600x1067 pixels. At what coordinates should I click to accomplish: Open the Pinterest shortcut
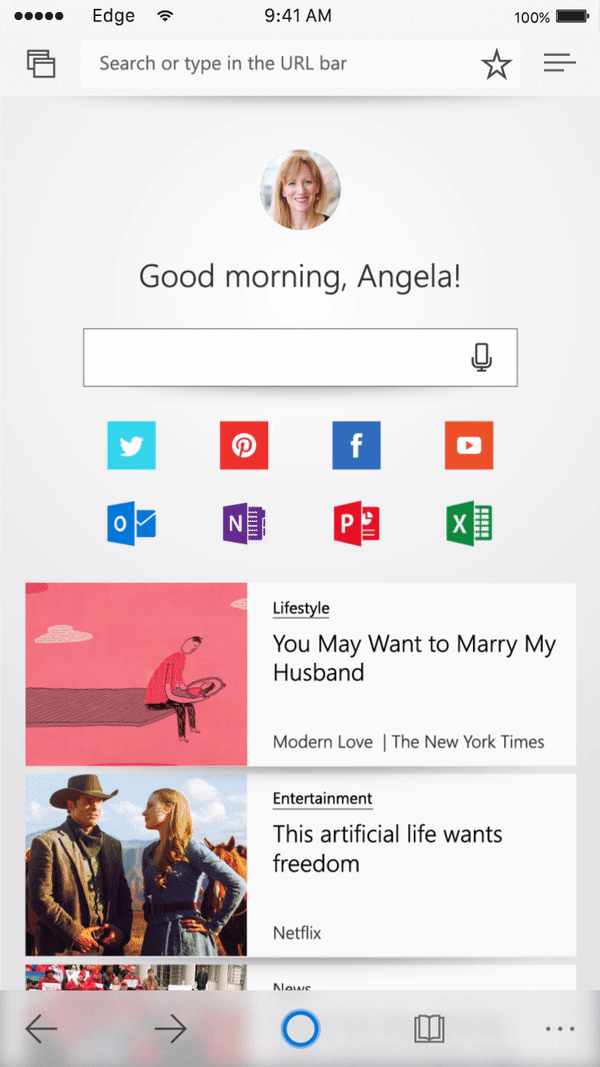pos(244,445)
